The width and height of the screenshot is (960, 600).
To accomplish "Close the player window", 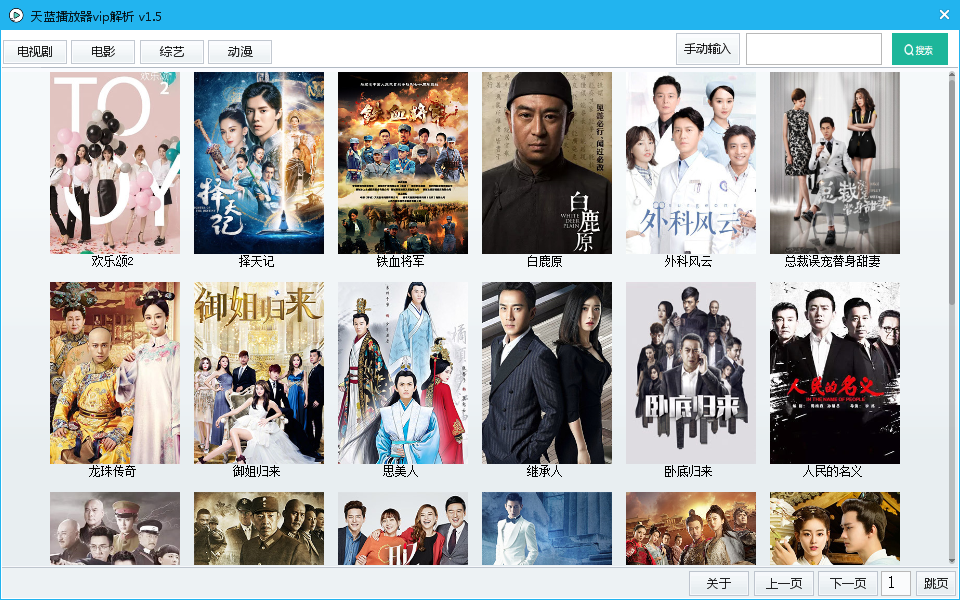I will [943, 14].
